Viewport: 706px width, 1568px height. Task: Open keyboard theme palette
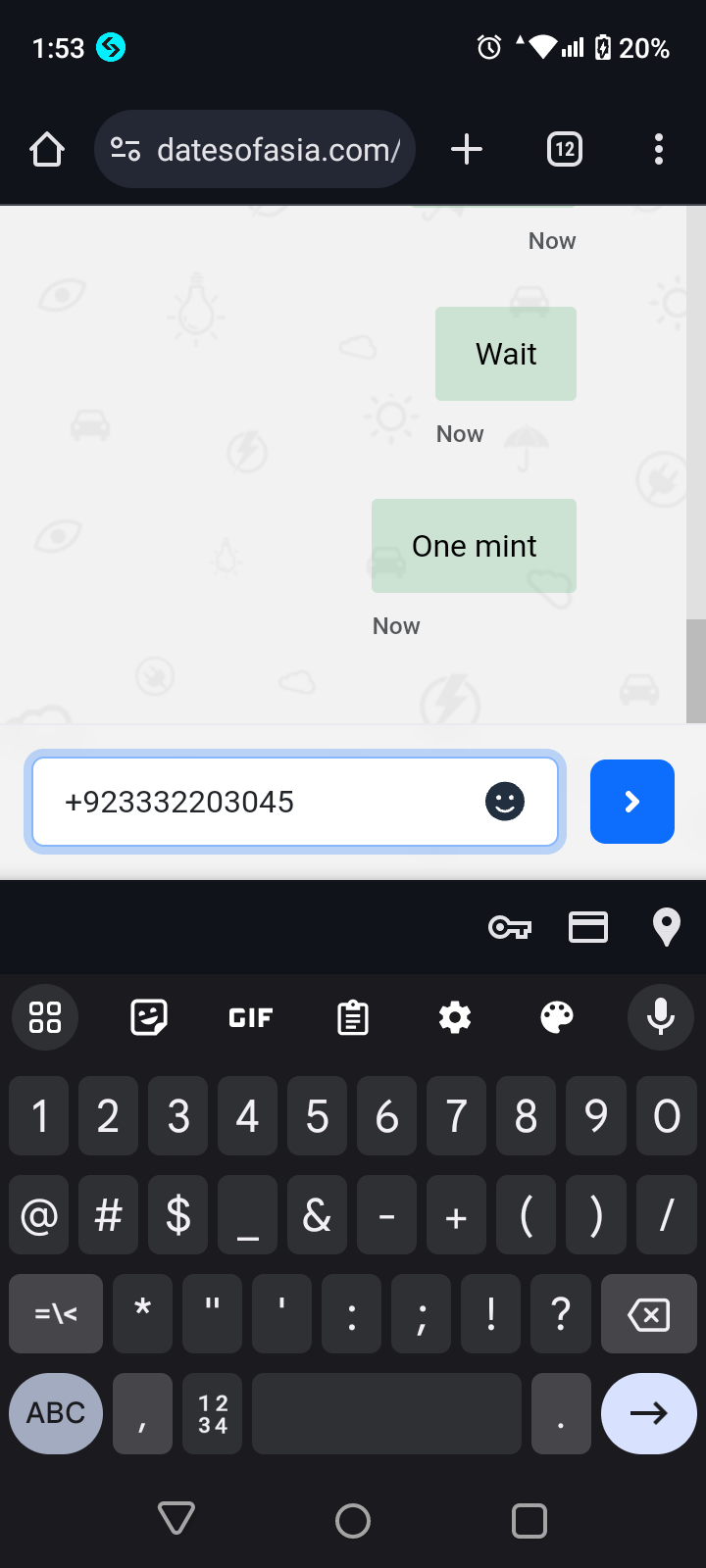pyautogui.click(x=557, y=1018)
